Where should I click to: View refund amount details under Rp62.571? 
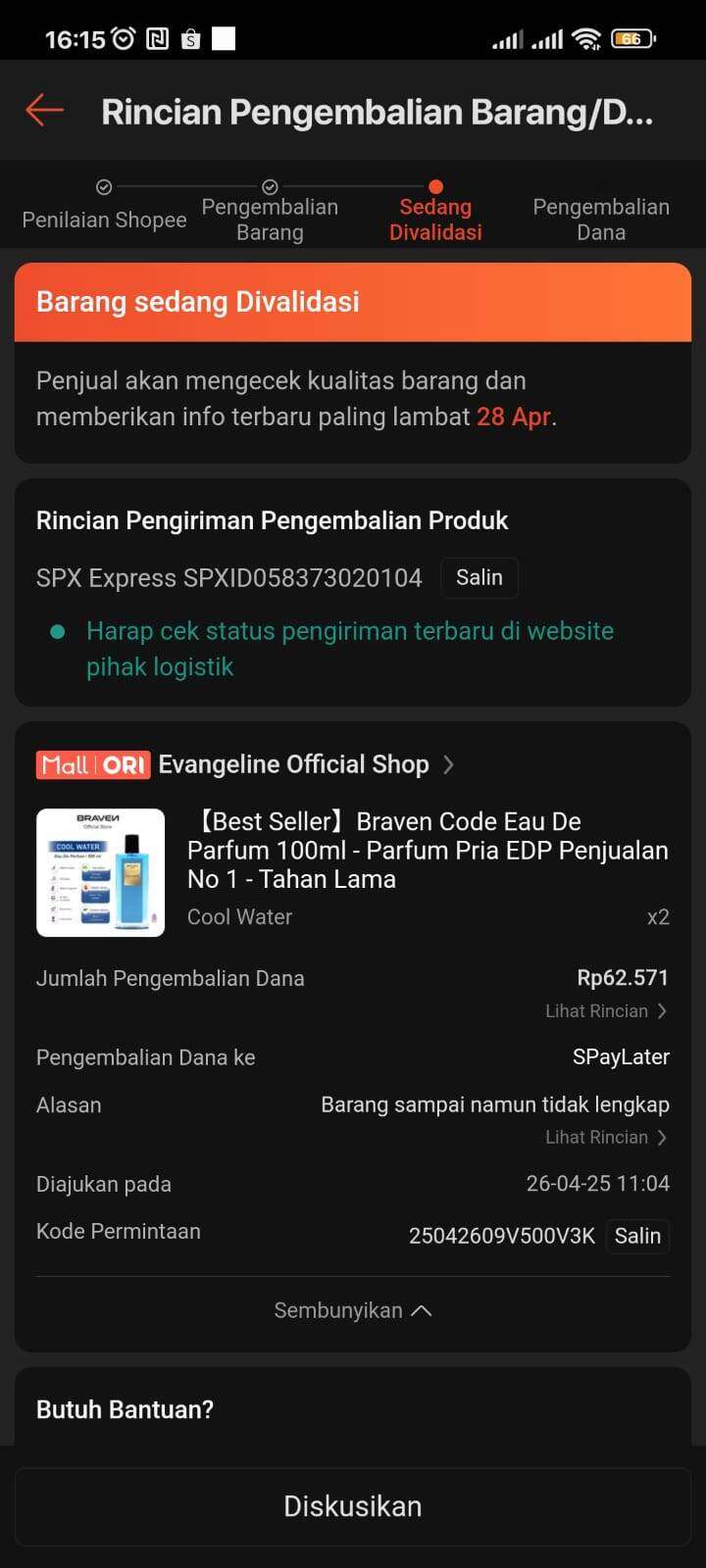click(x=606, y=1011)
